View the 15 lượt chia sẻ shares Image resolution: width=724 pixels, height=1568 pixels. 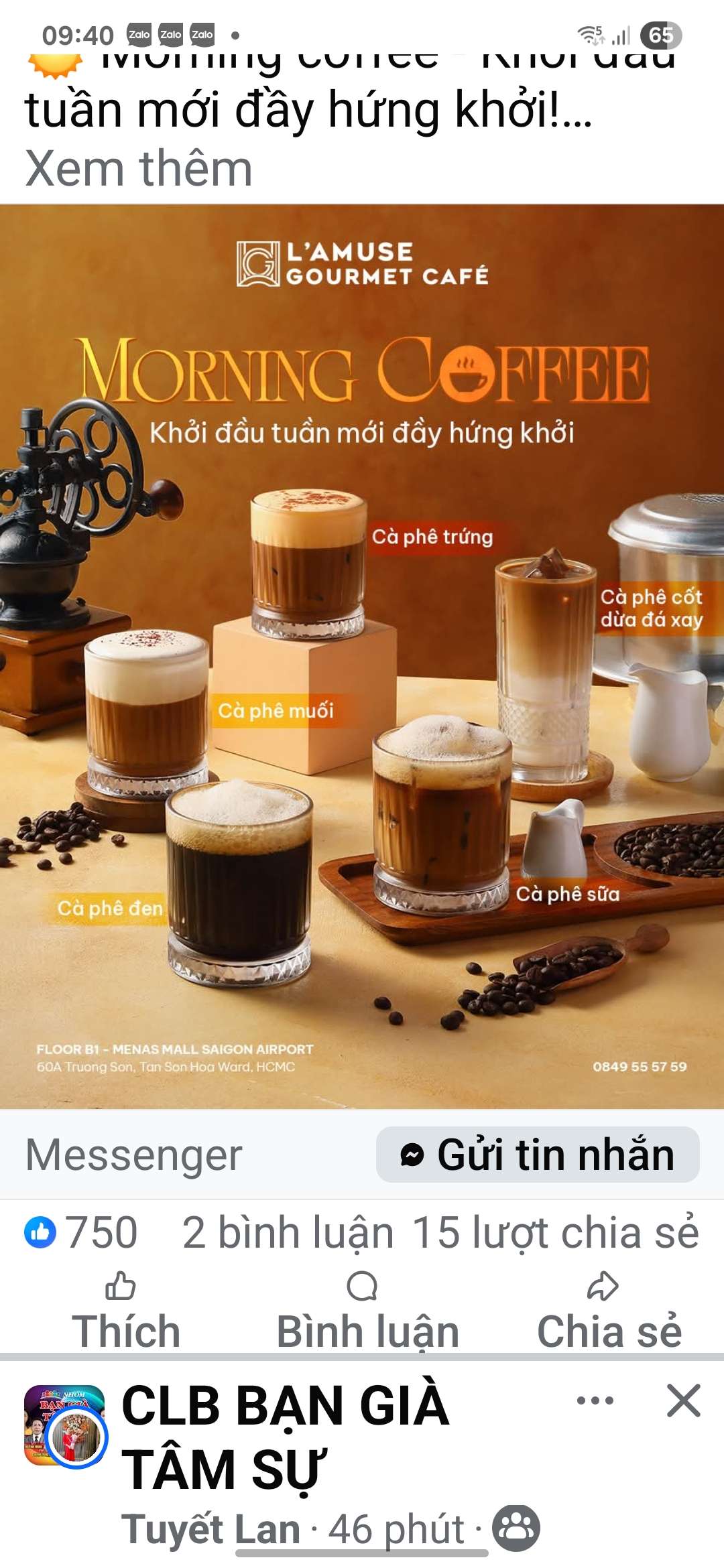click(555, 1232)
